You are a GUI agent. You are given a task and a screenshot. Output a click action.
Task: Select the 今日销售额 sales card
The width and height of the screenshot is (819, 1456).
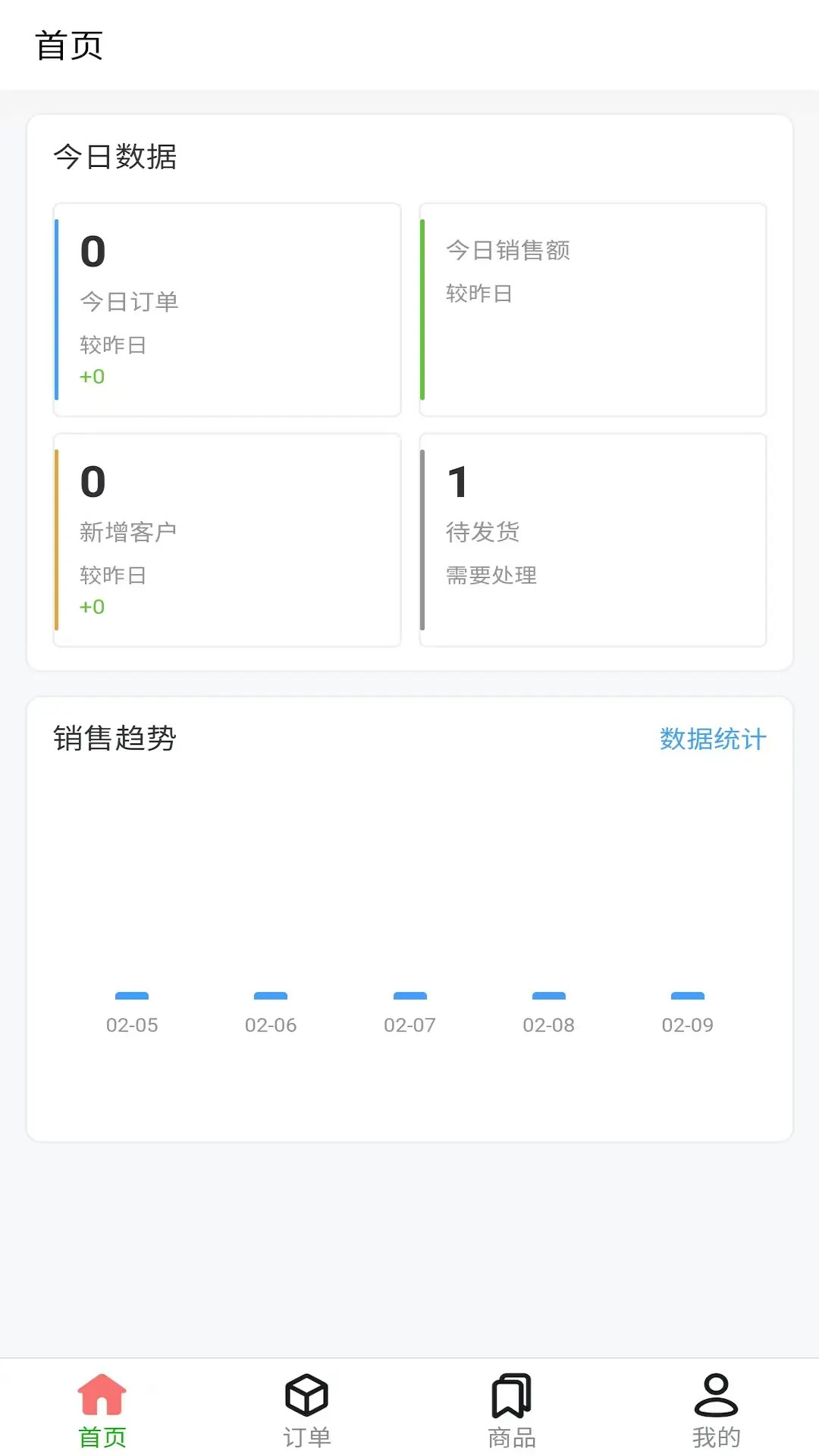tap(593, 309)
